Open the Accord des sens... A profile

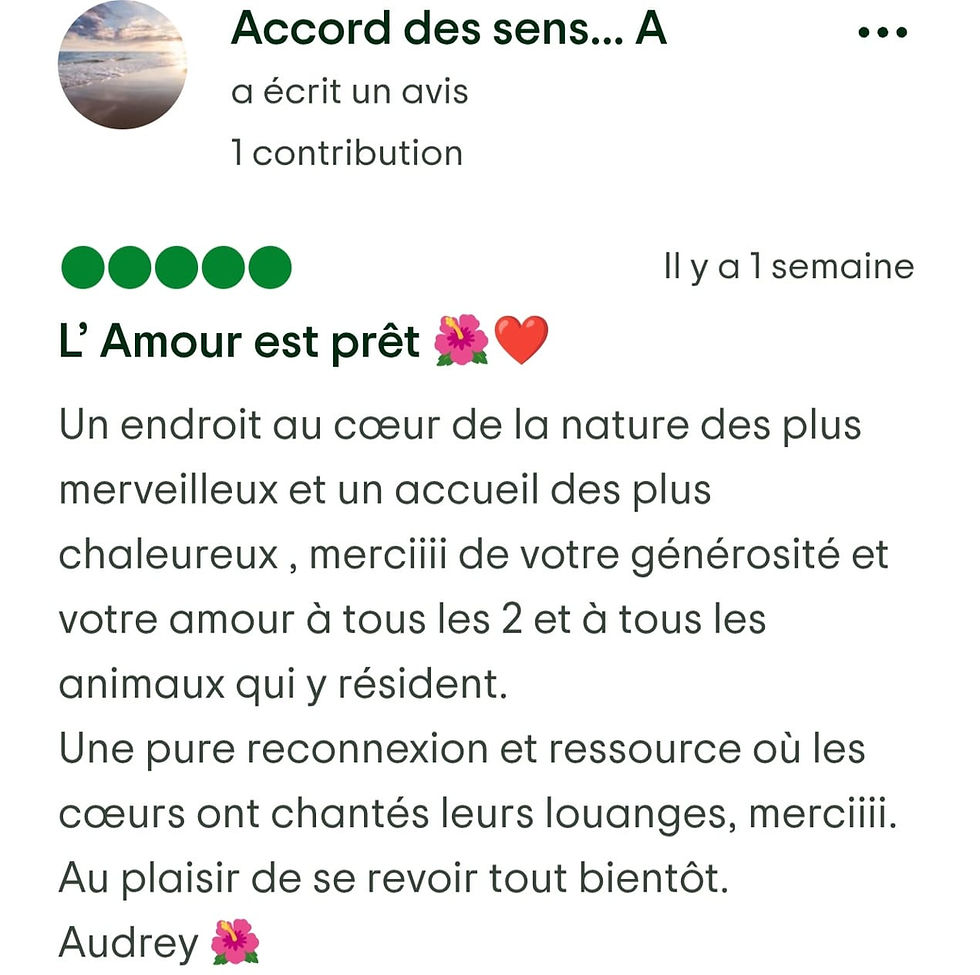448,30
